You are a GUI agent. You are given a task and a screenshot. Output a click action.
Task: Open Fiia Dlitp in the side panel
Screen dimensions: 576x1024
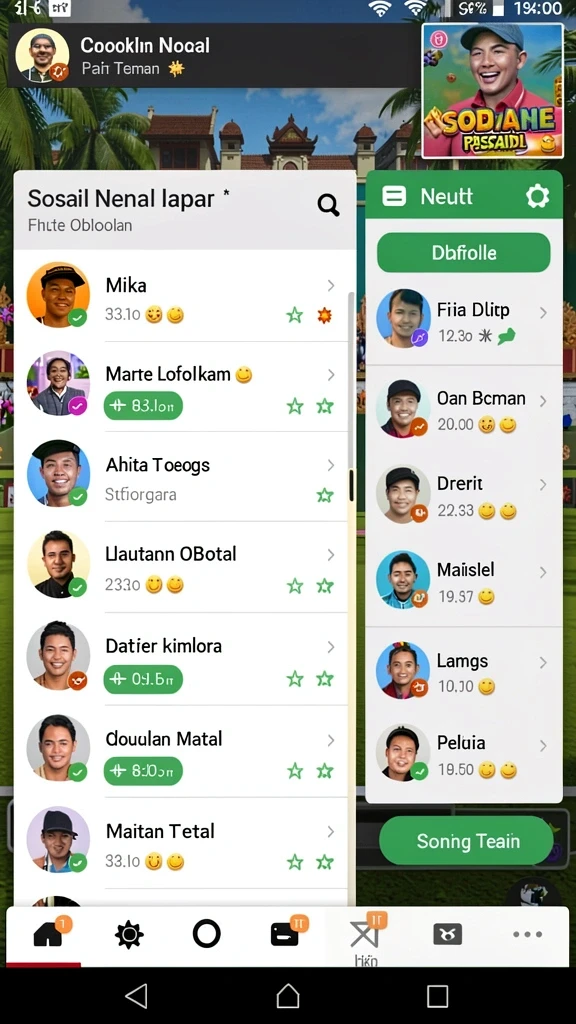(464, 320)
